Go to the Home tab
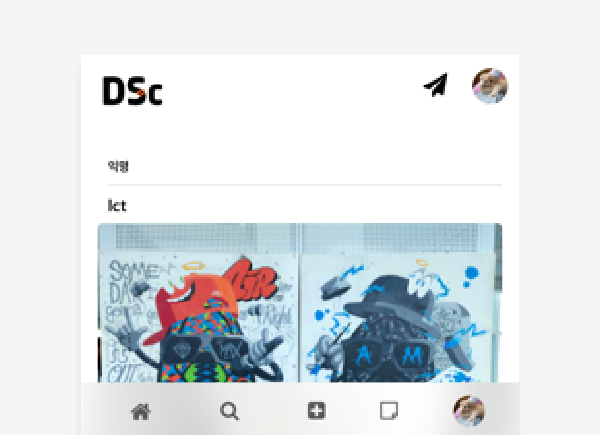The image size is (600, 435). coord(140,411)
